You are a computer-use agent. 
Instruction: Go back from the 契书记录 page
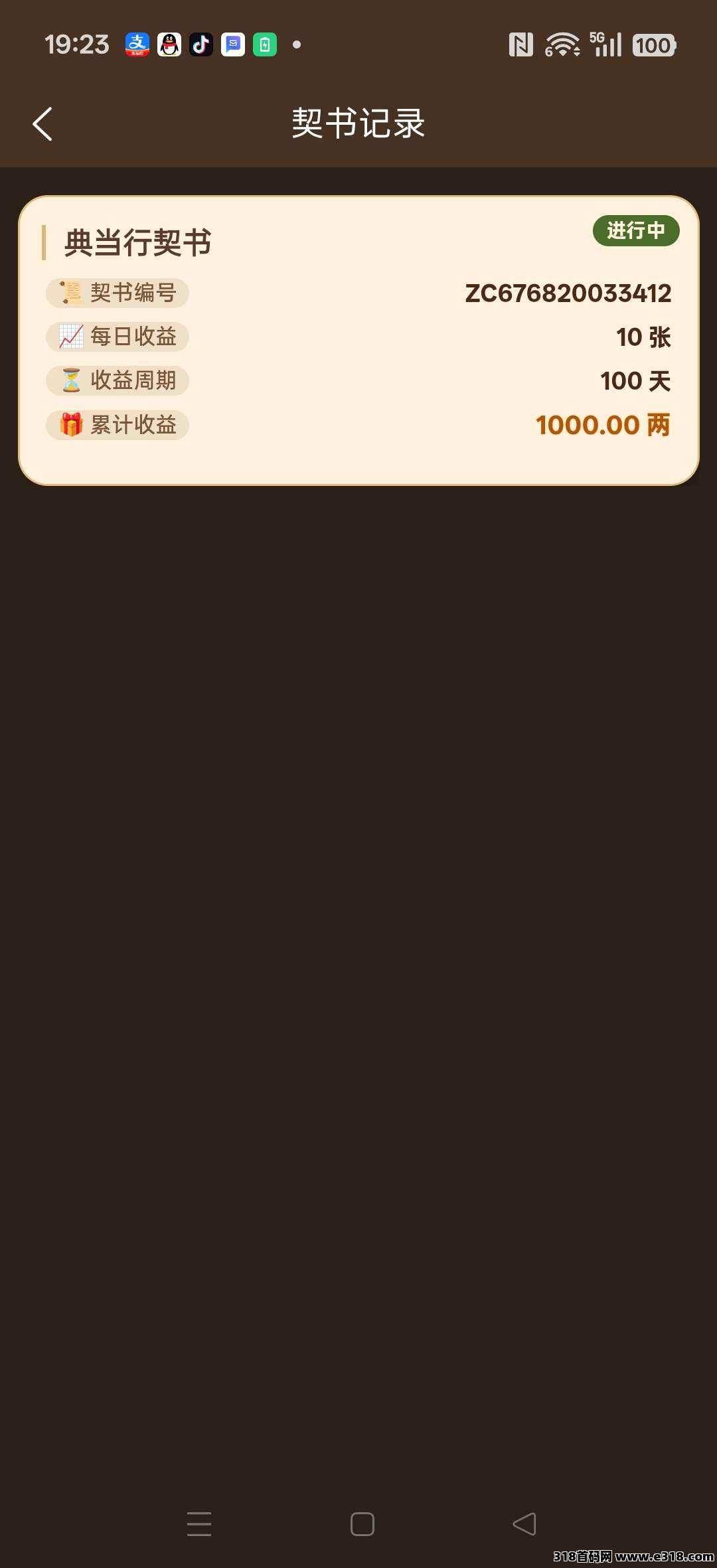click(x=42, y=124)
